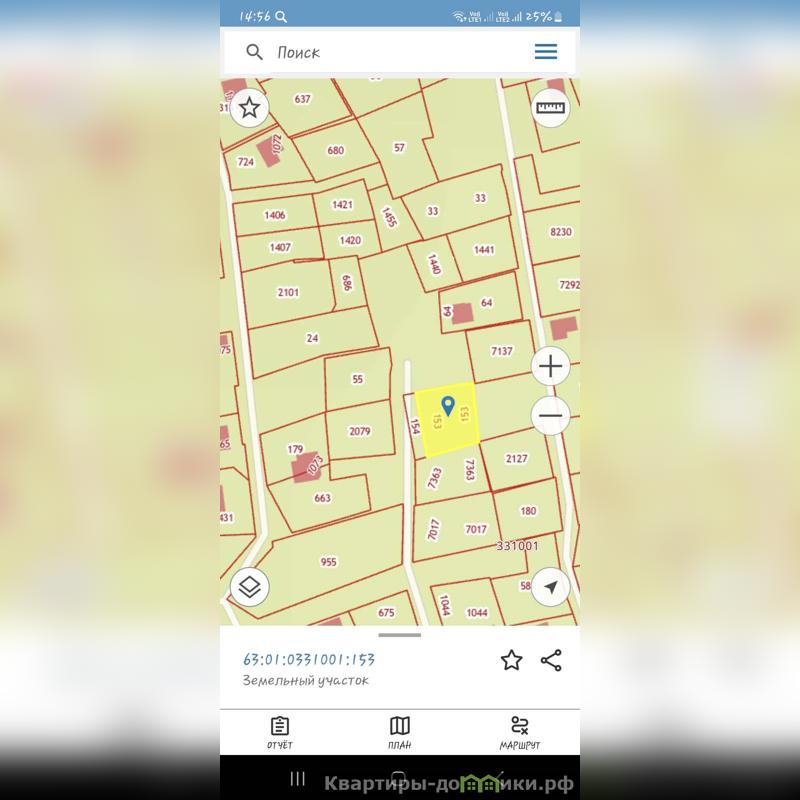Tap the Поиск search field
This screenshot has height=800, width=800.
[380, 52]
